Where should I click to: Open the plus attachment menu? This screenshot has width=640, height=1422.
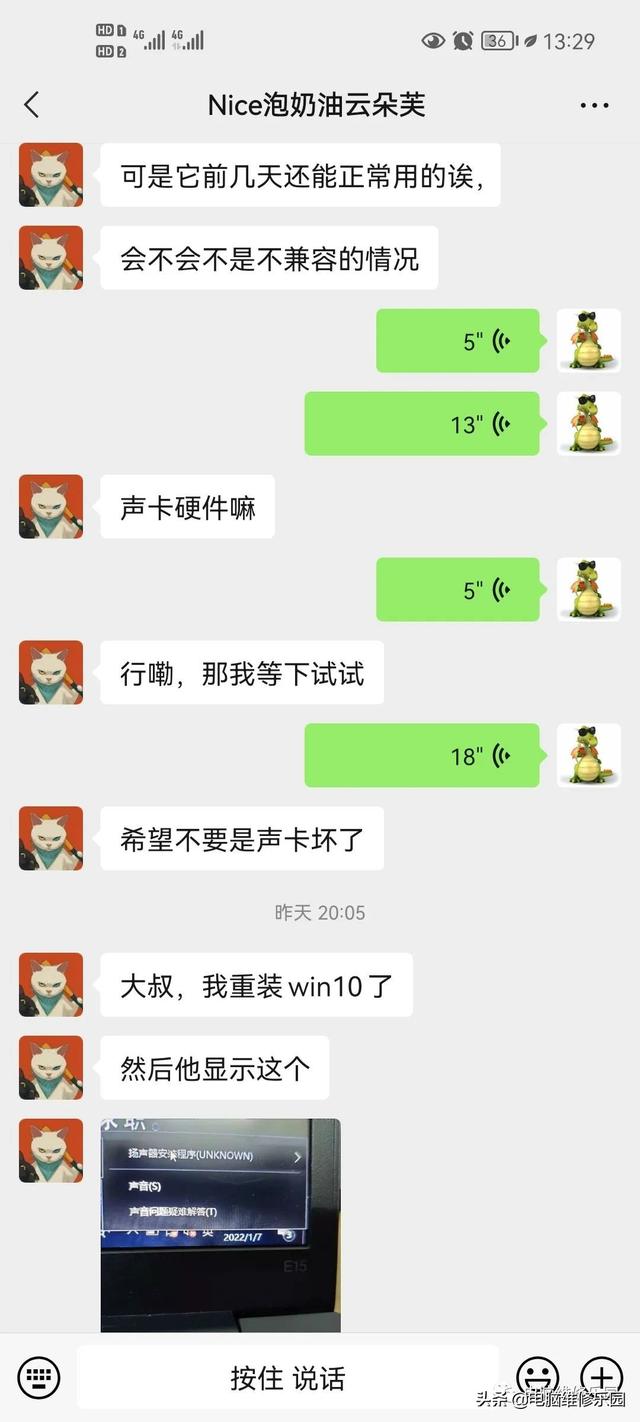(601, 1377)
